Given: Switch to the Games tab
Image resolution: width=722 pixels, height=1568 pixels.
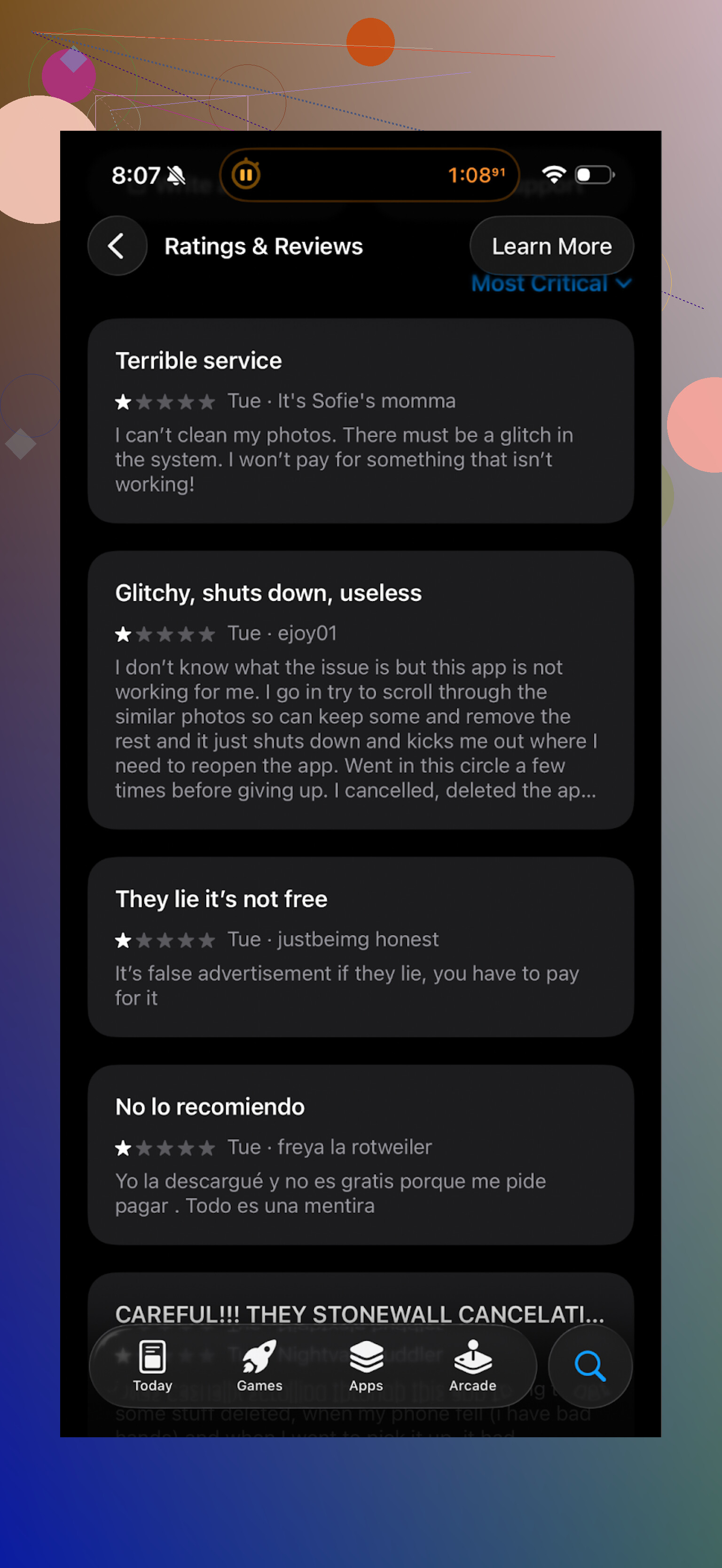Looking at the screenshot, I should click(x=259, y=1366).
